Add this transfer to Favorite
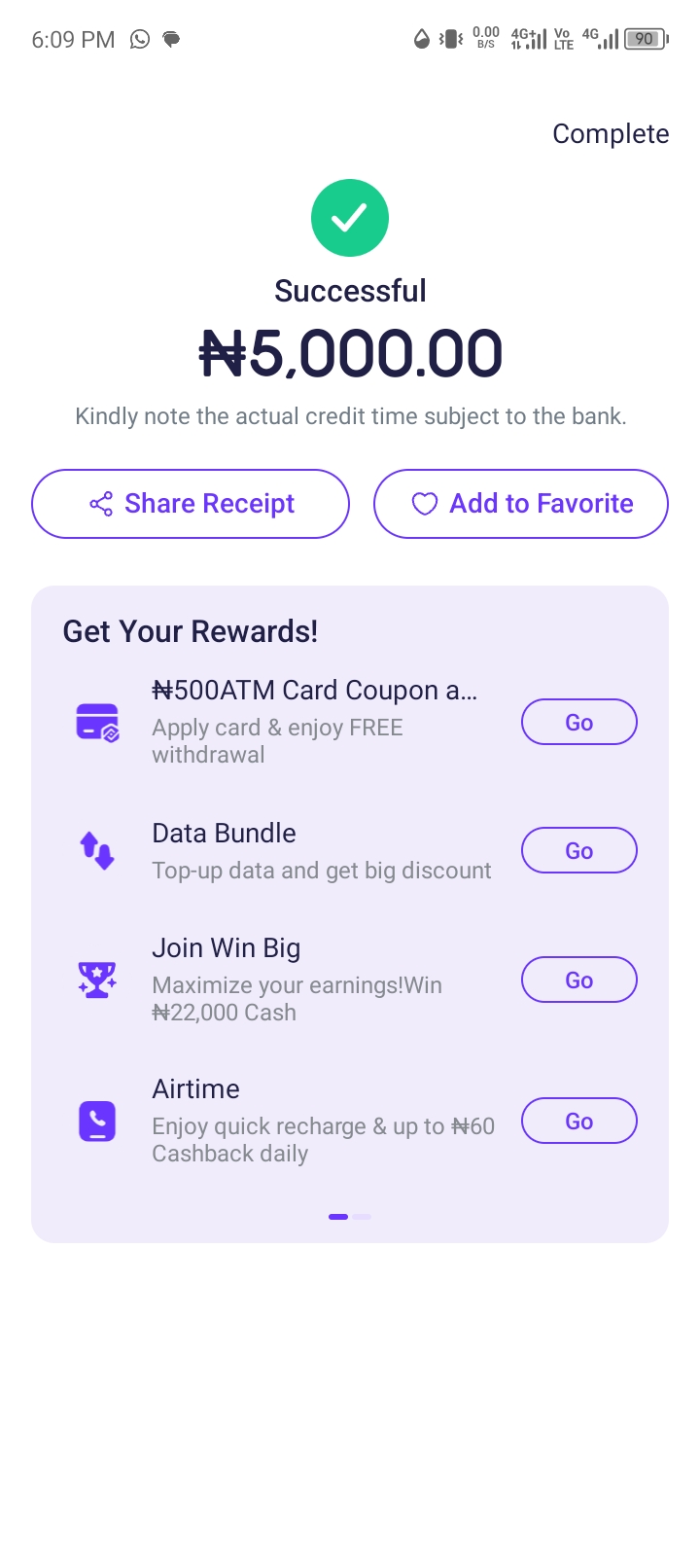 coord(521,504)
